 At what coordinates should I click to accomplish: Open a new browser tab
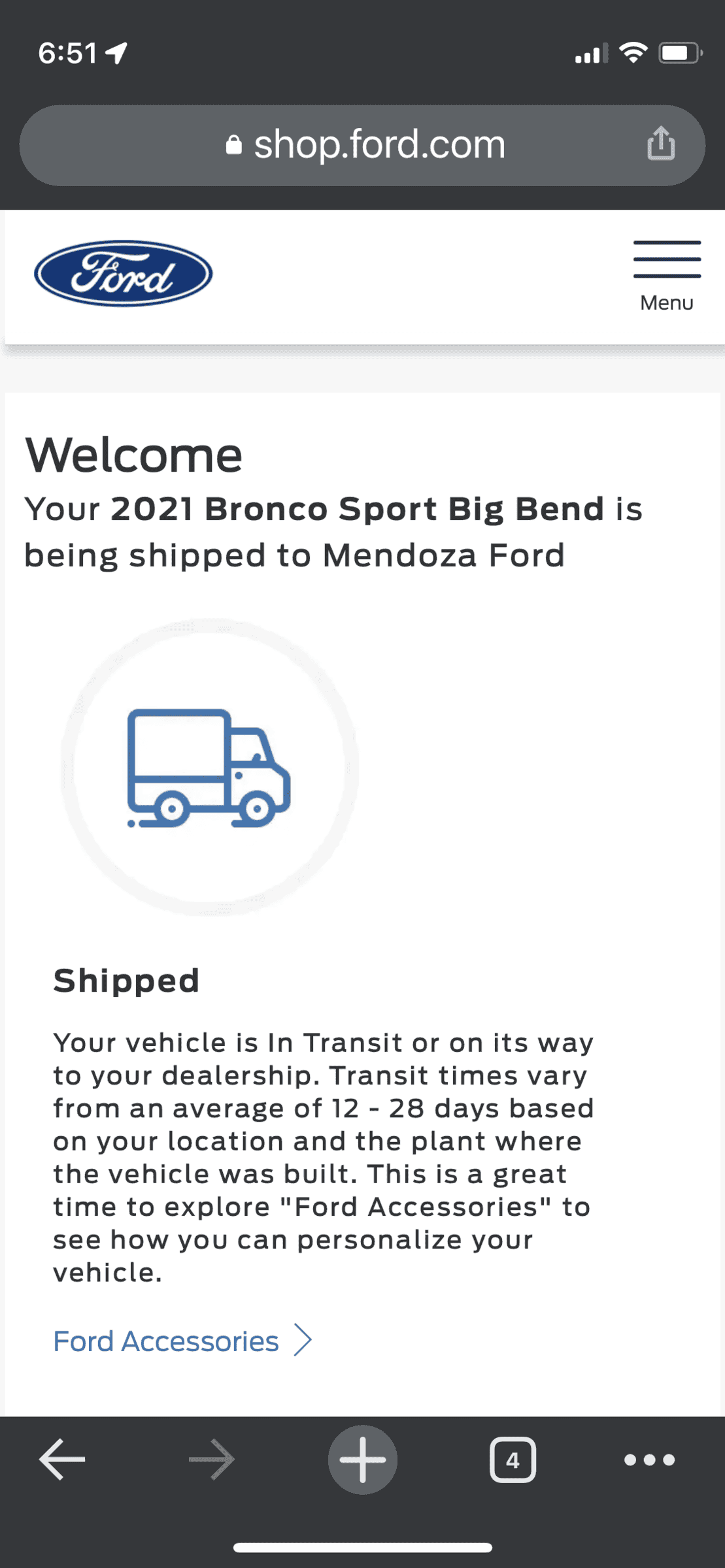pyautogui.click(x=362, y=1459)
